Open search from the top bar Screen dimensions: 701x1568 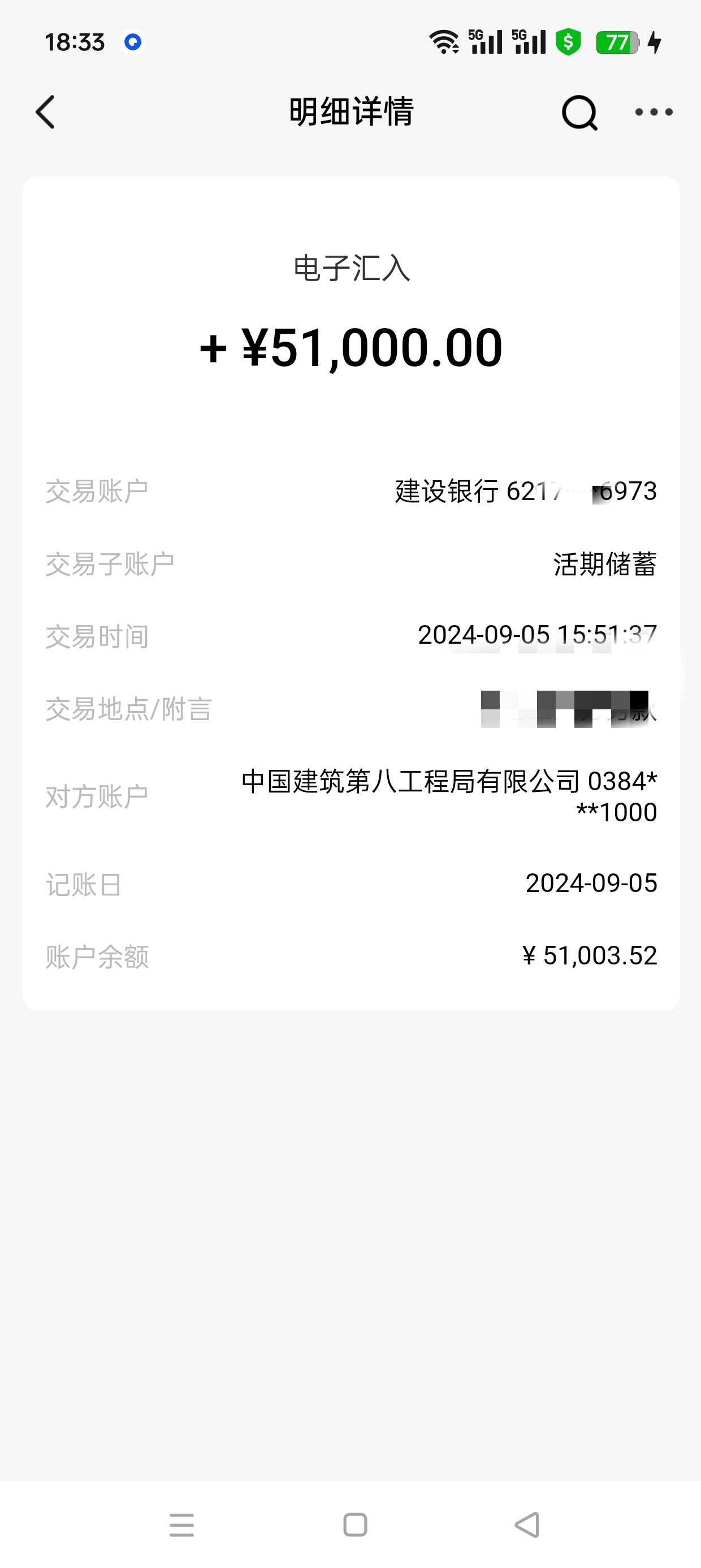click(x=579, y=113)
